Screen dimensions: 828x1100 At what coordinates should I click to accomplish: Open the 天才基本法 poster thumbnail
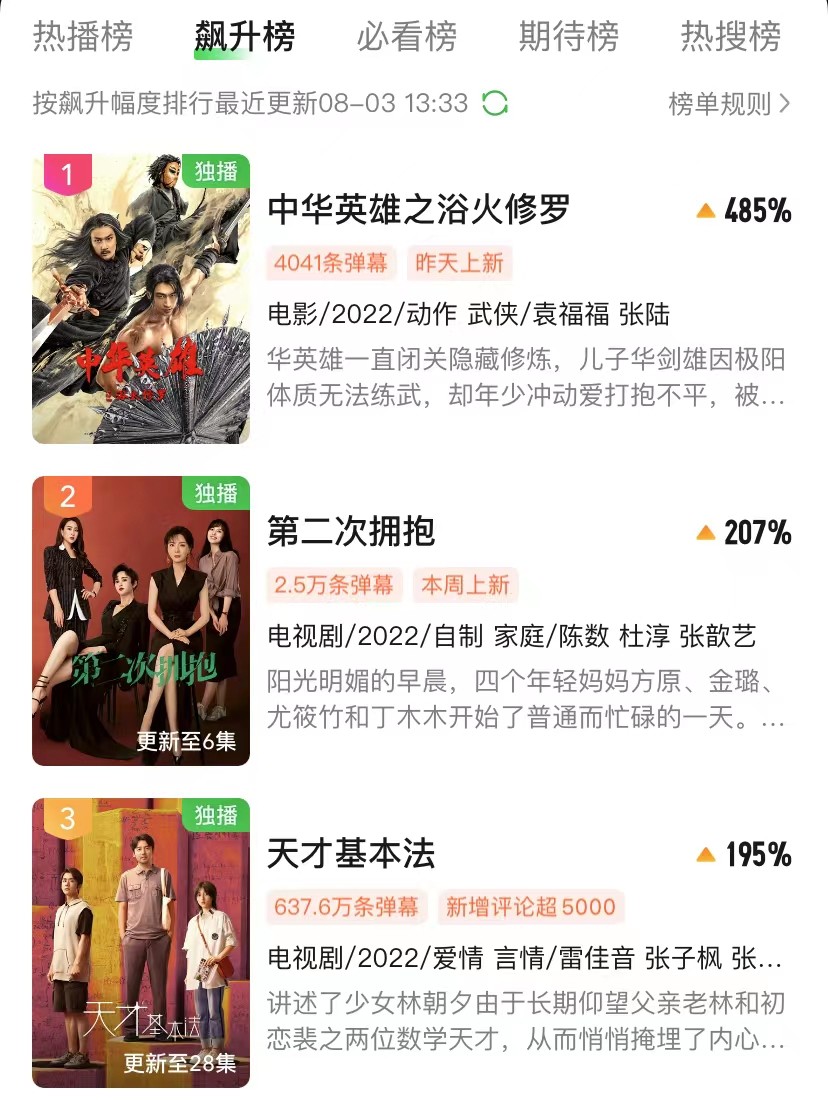pos(140,940)
